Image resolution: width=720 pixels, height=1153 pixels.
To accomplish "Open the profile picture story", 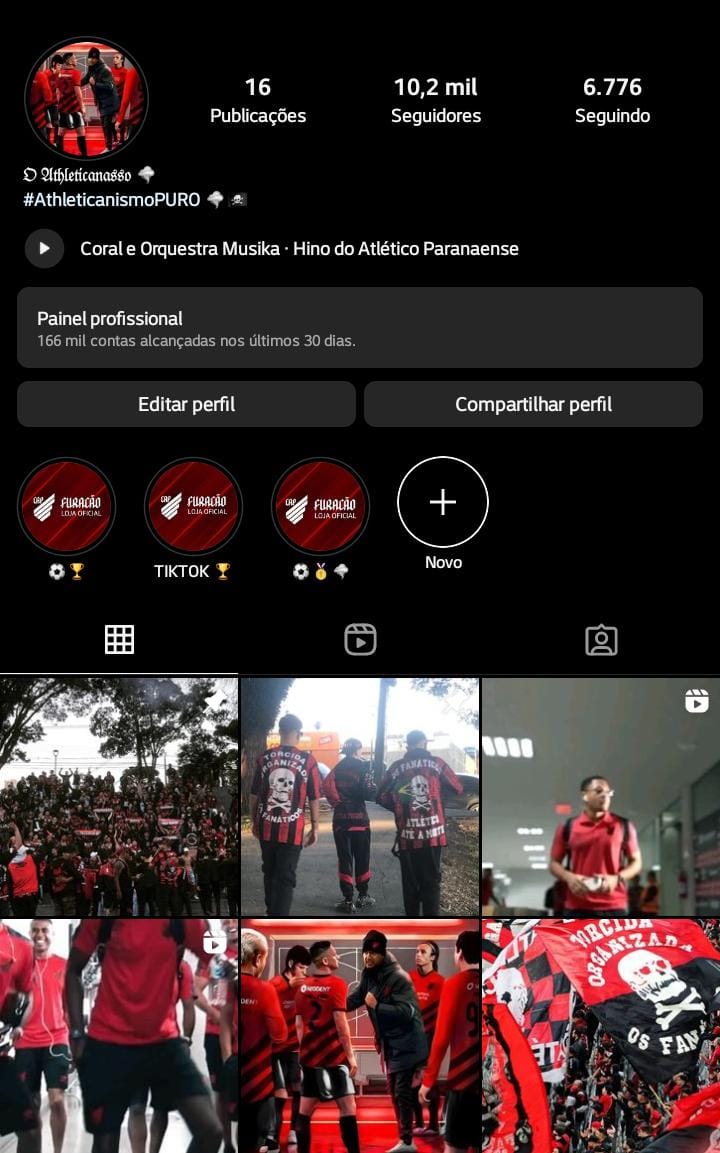I will 87,99.
